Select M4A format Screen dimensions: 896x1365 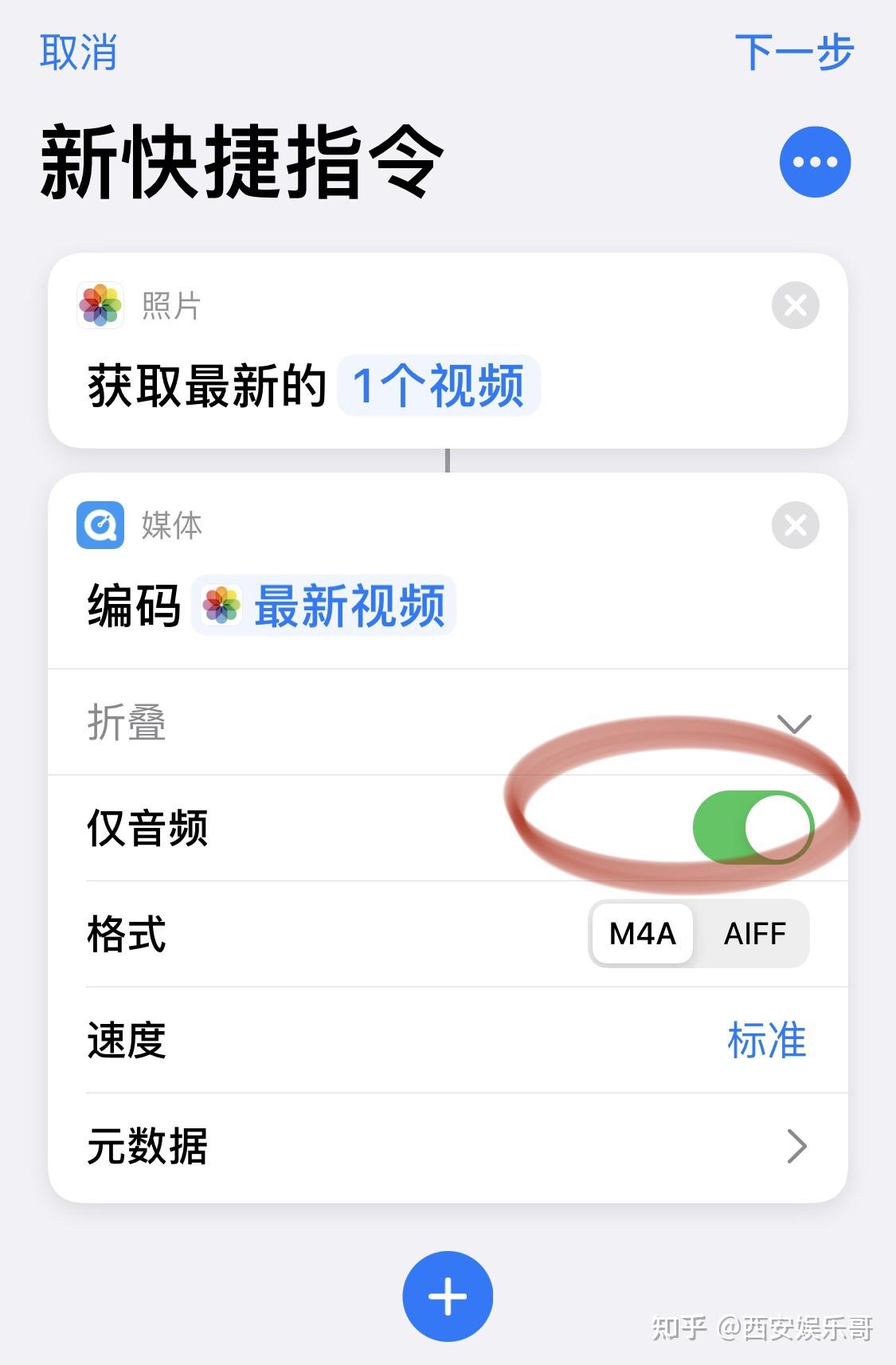[642, 934]
